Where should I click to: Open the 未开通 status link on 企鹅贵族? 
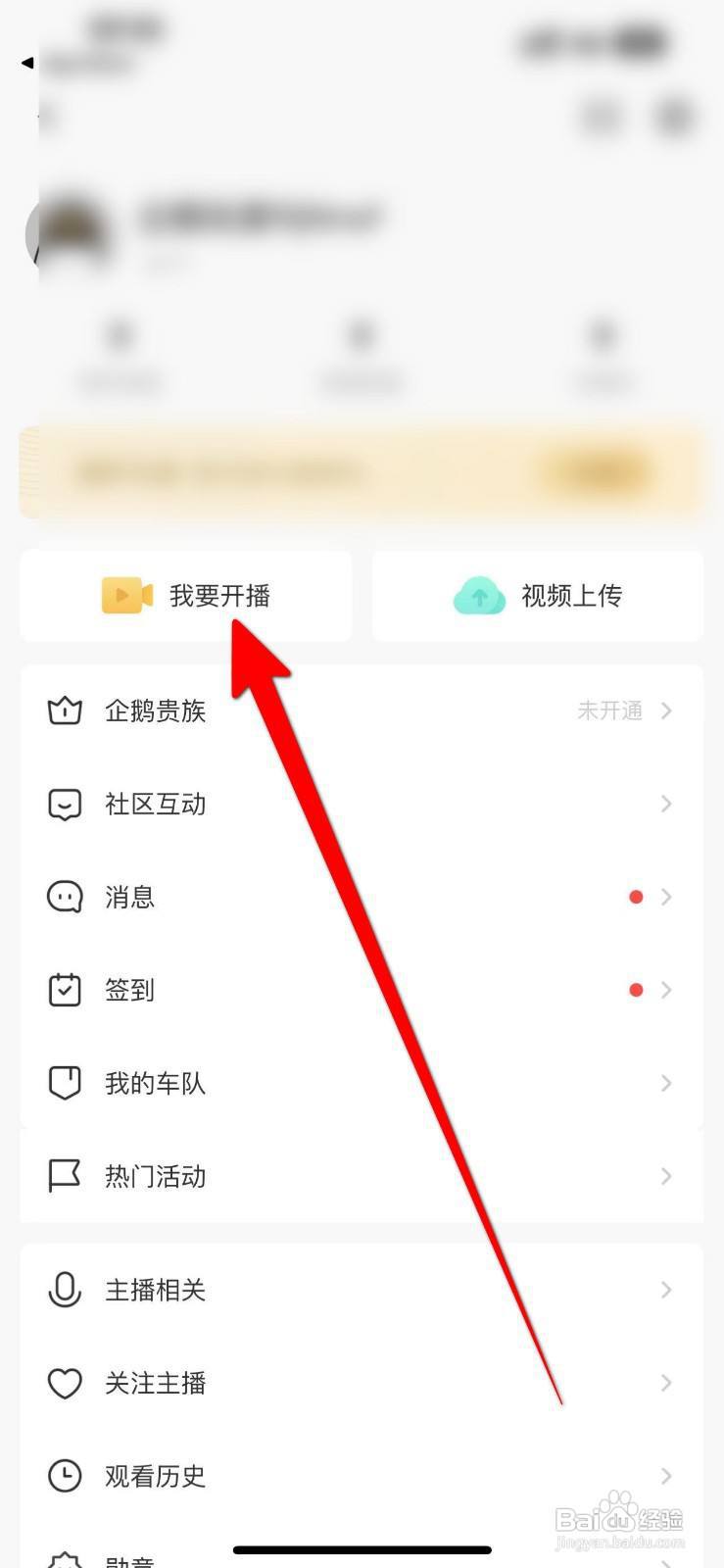point(607,710)
